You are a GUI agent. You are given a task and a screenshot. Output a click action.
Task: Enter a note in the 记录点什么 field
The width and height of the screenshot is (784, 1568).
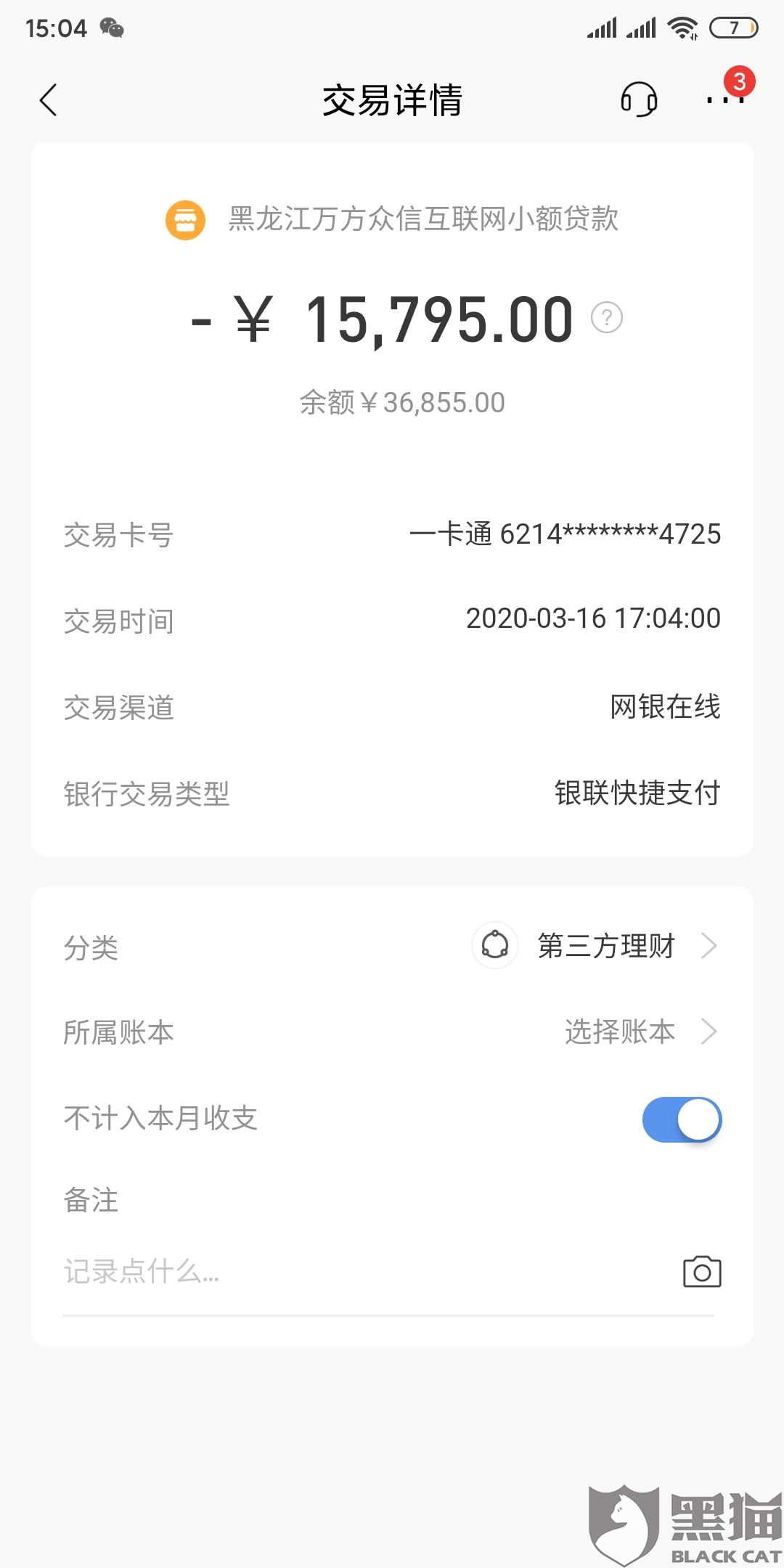363,1272
